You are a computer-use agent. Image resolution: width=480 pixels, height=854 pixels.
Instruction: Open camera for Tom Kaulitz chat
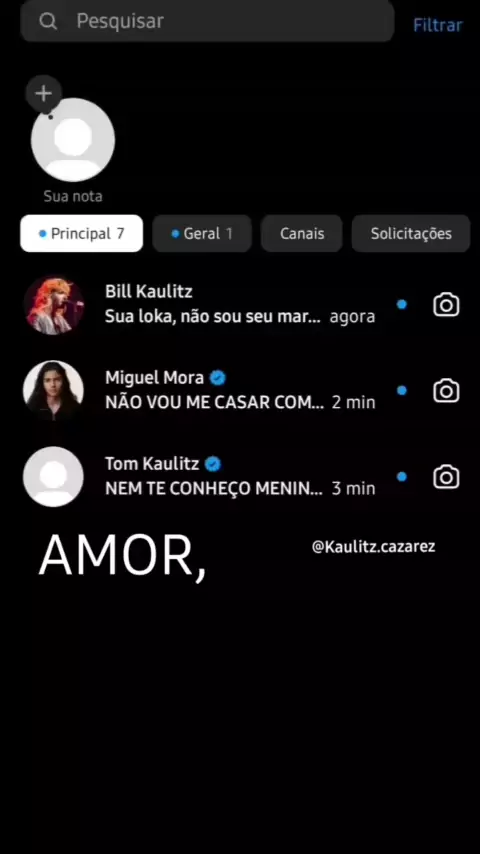(x=446, y=477)
